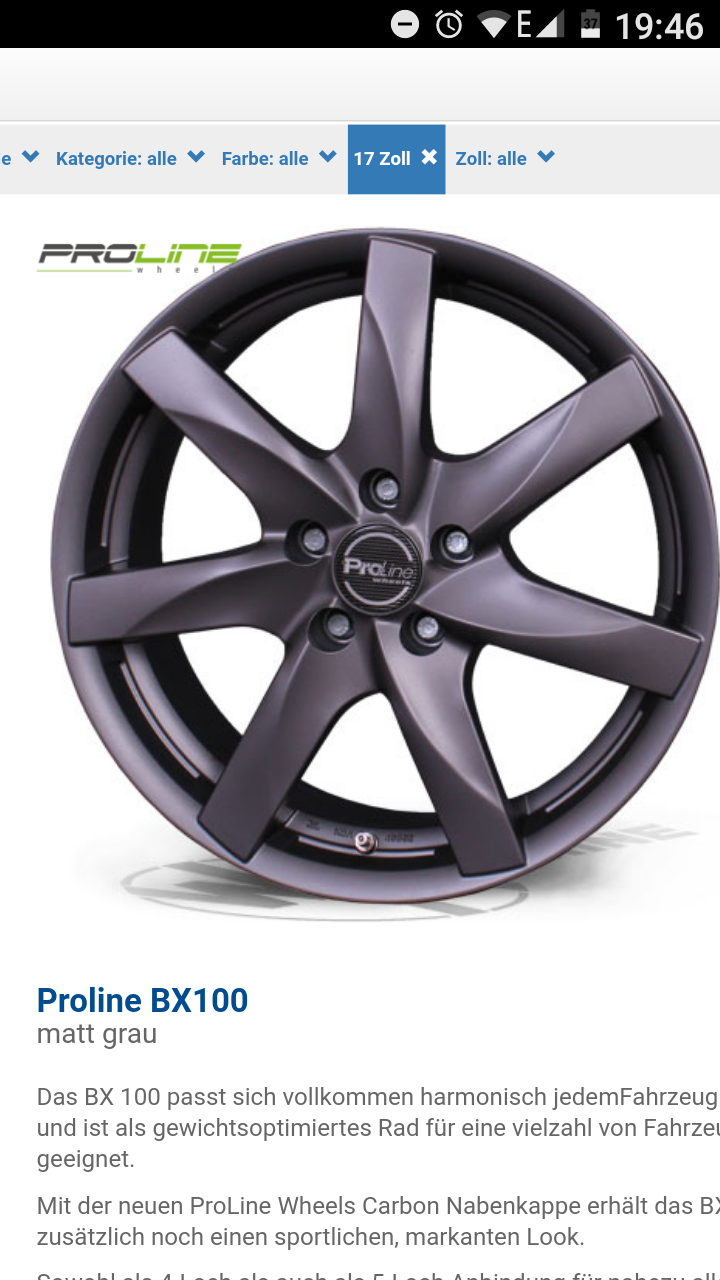Image resolution: width=720 pixels, height=1280 pixels.
Task: Open the Farbe: alle filter dropdown
Action: pyautogui.click(x=278, y=158)
